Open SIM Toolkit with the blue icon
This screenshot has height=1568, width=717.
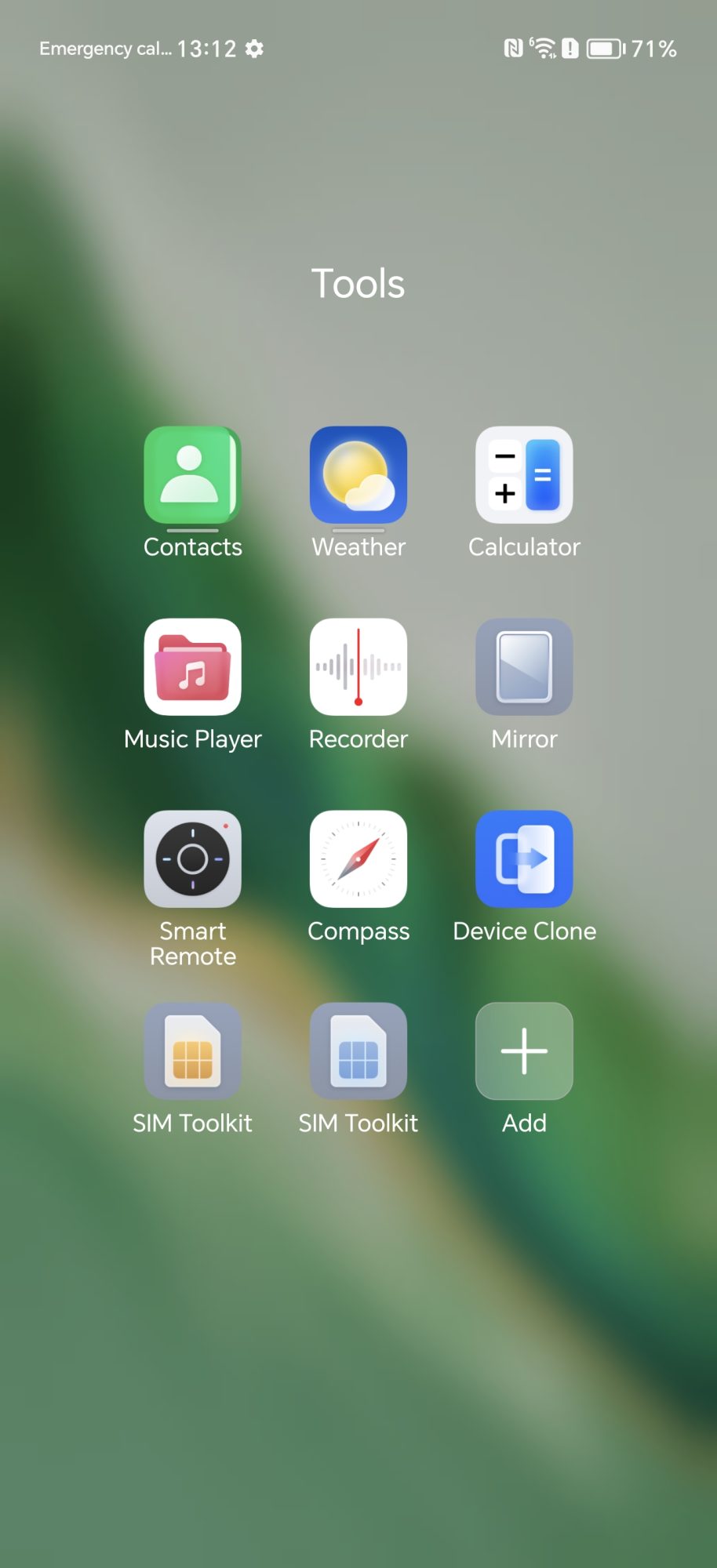click(x=358, y=1051)
